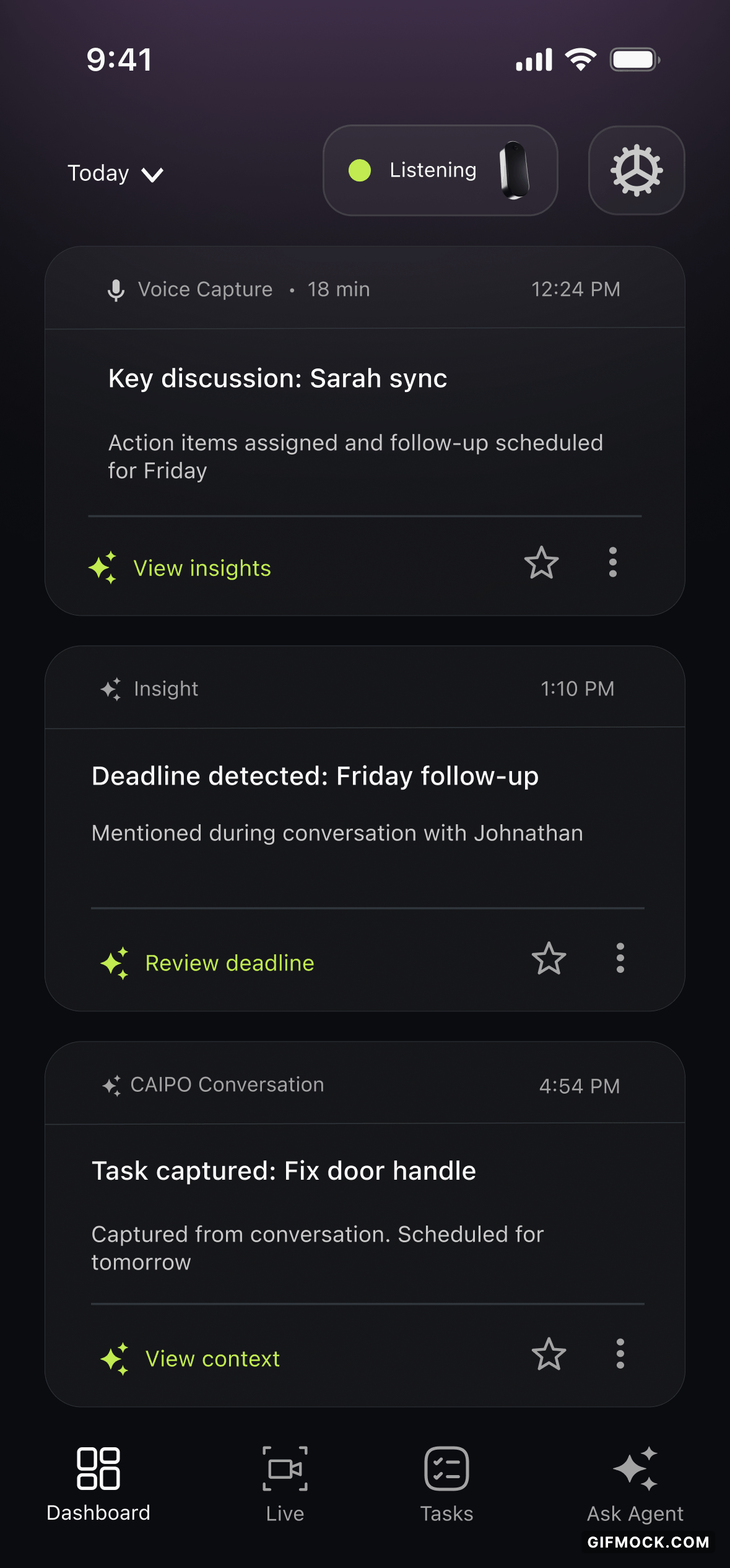Open more options for Fix door handle
Screen dimensions: 730x1568
click(620, 1354)
